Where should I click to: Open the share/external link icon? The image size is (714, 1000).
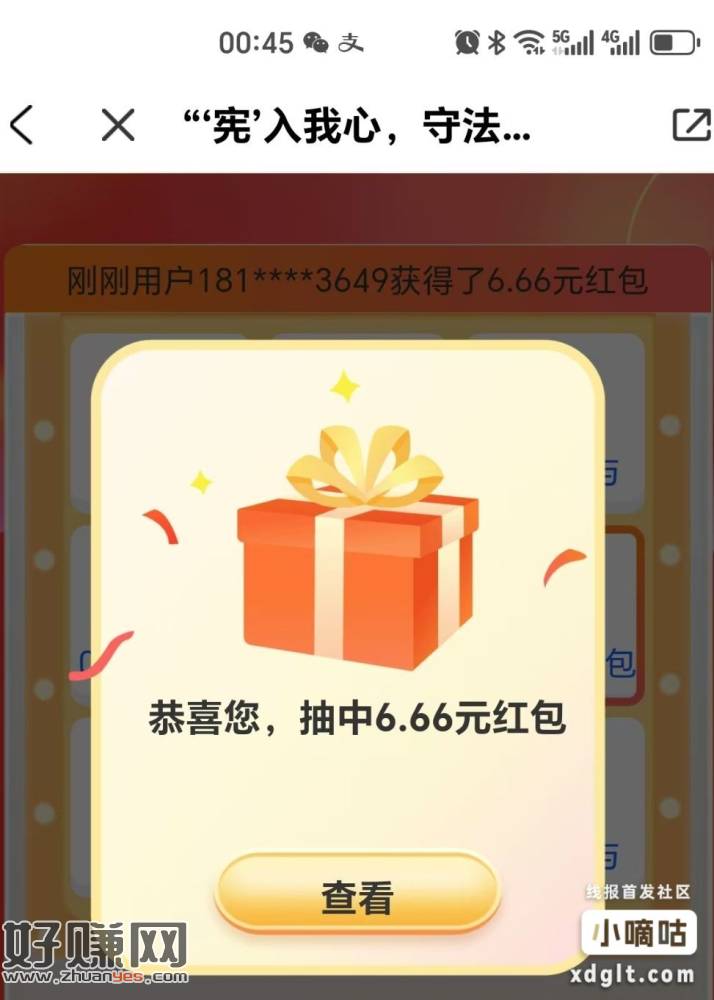pyautogui.click(x=690, y=125)
